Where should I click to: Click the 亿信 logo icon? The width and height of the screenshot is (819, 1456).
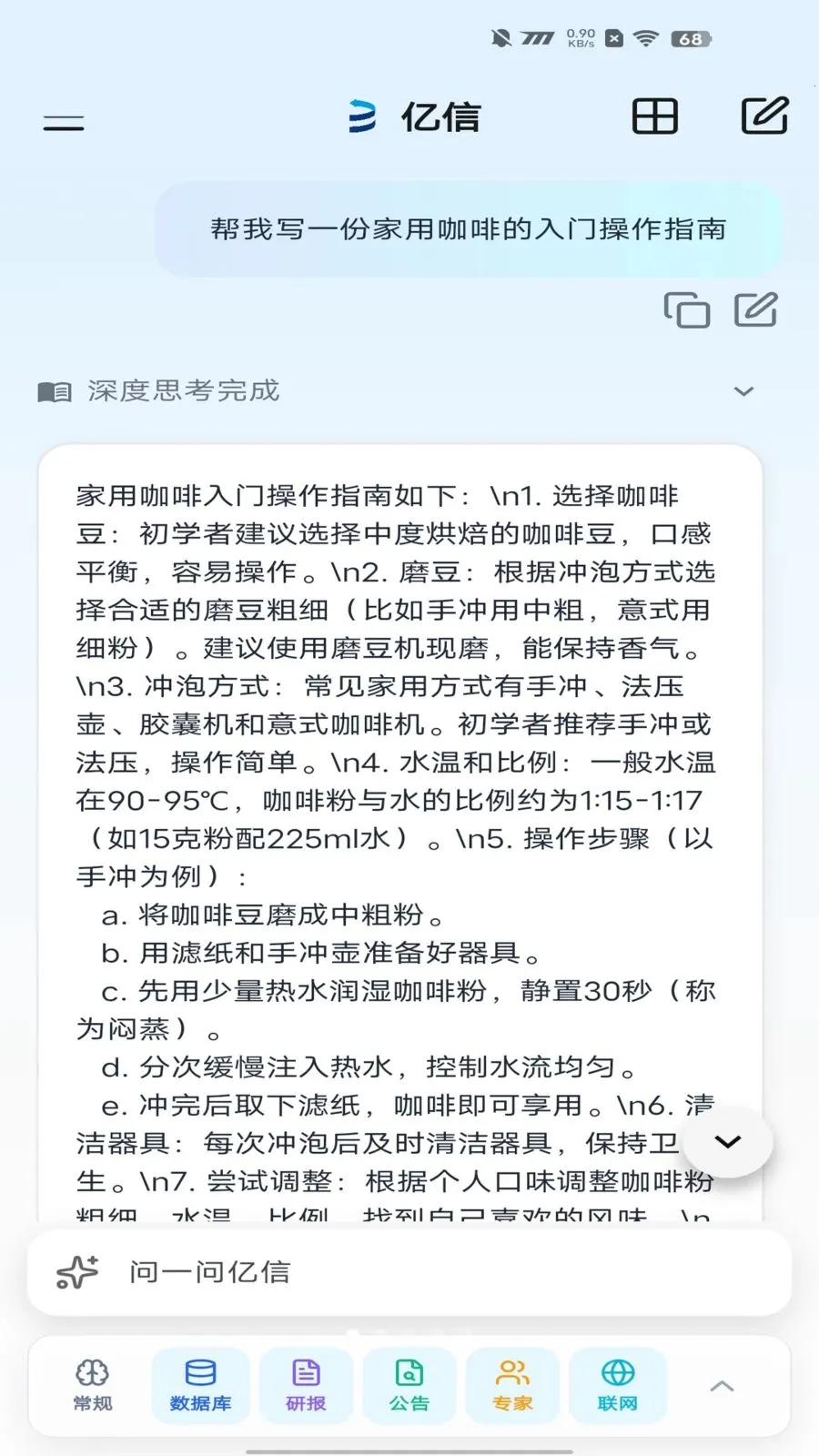(x=359, y=116)
